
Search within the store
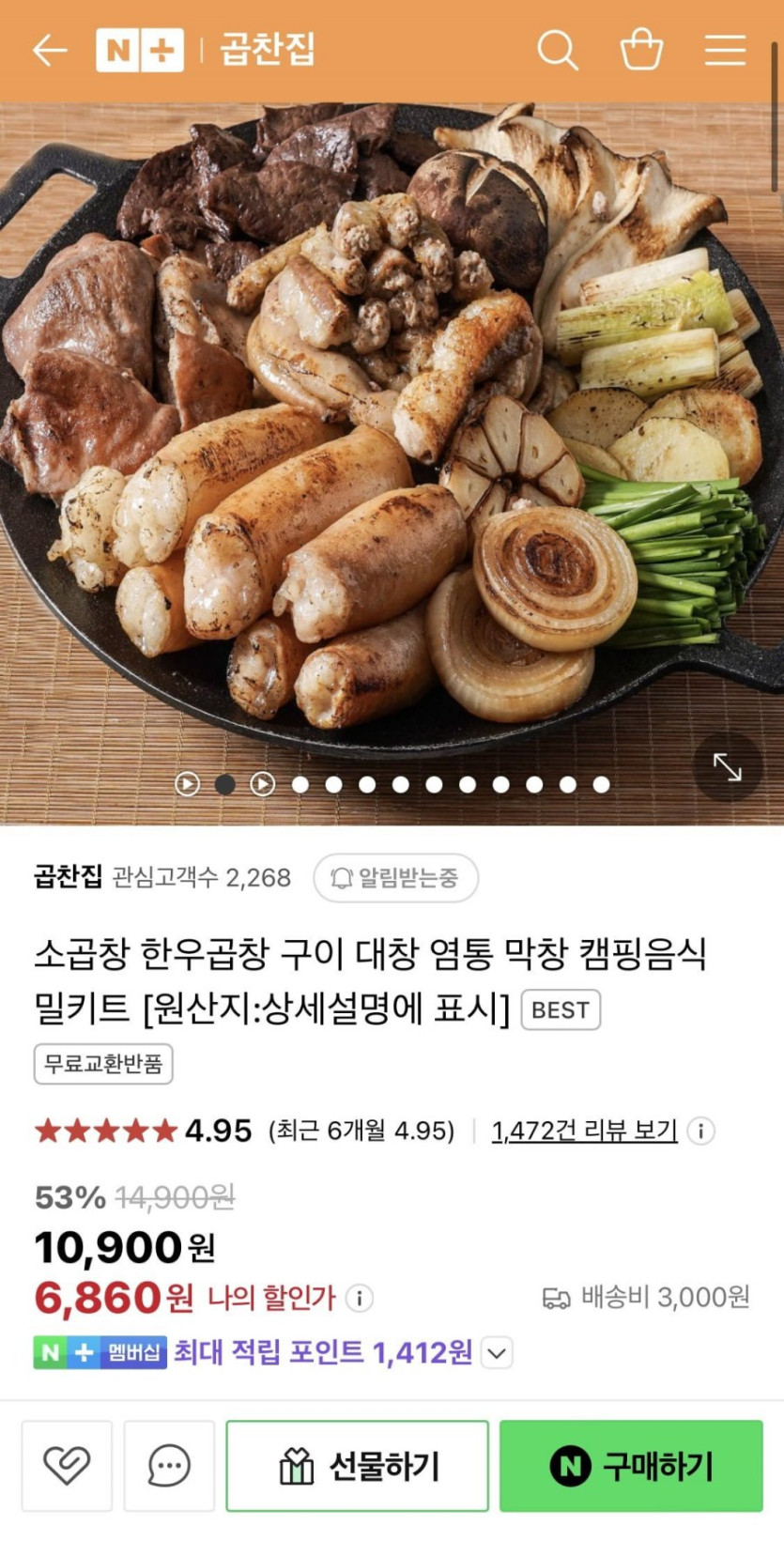557,50
